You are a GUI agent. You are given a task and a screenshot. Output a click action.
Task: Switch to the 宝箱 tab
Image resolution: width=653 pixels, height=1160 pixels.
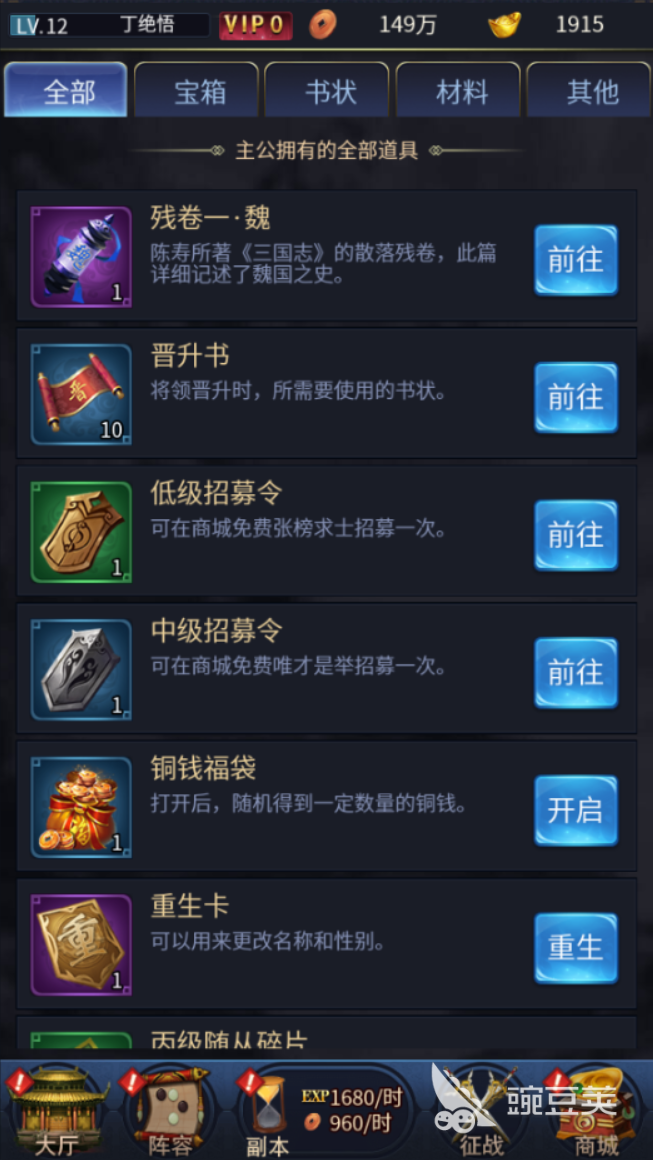point(198,92)
